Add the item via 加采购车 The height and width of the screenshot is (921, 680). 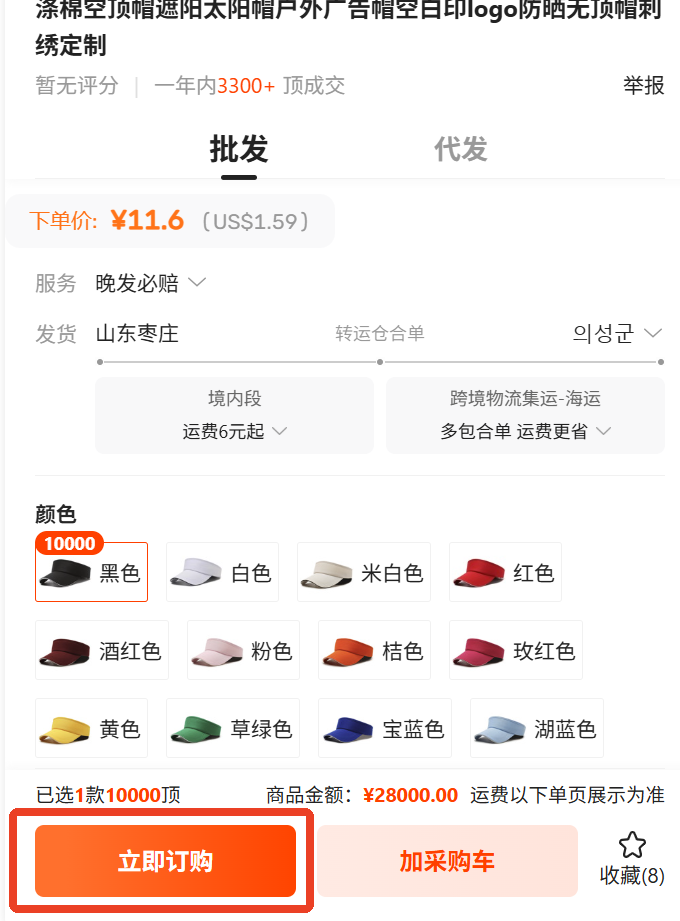tap(447, 861)
